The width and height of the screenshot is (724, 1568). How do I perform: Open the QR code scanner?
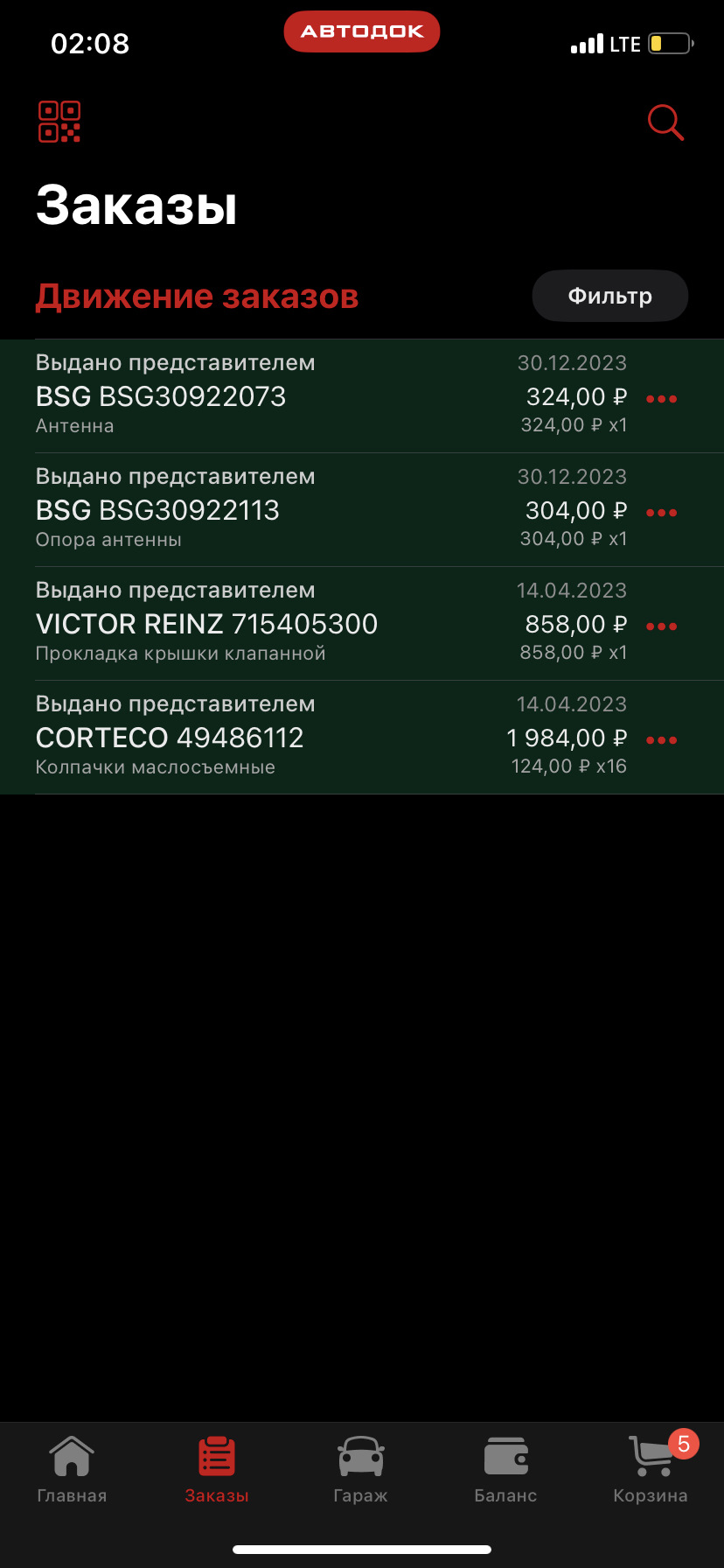[59, 122]
